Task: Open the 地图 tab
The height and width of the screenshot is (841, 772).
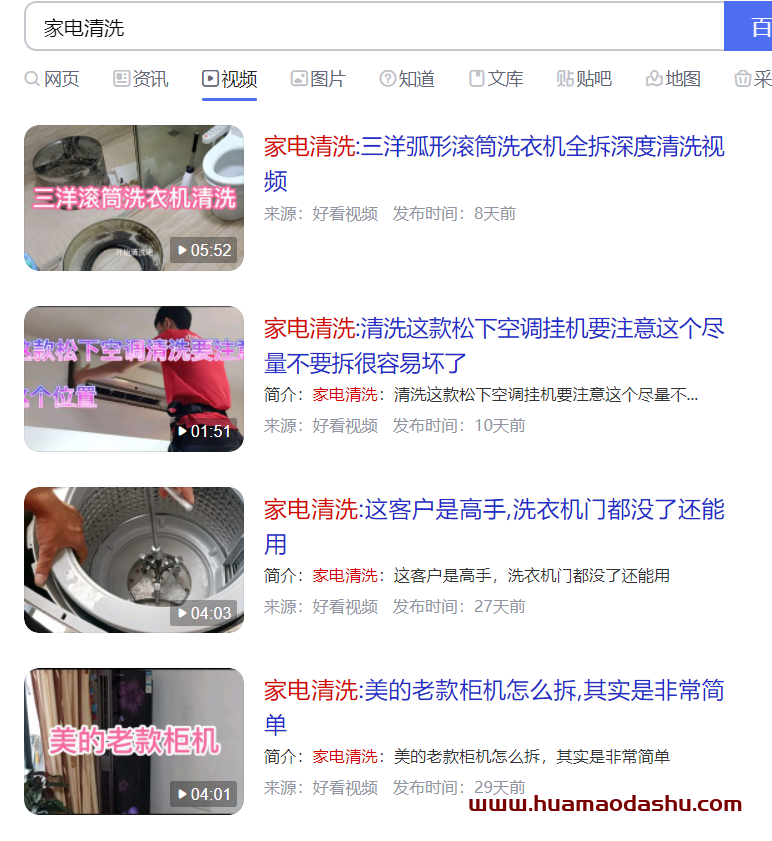Action: tap(673, 79)
